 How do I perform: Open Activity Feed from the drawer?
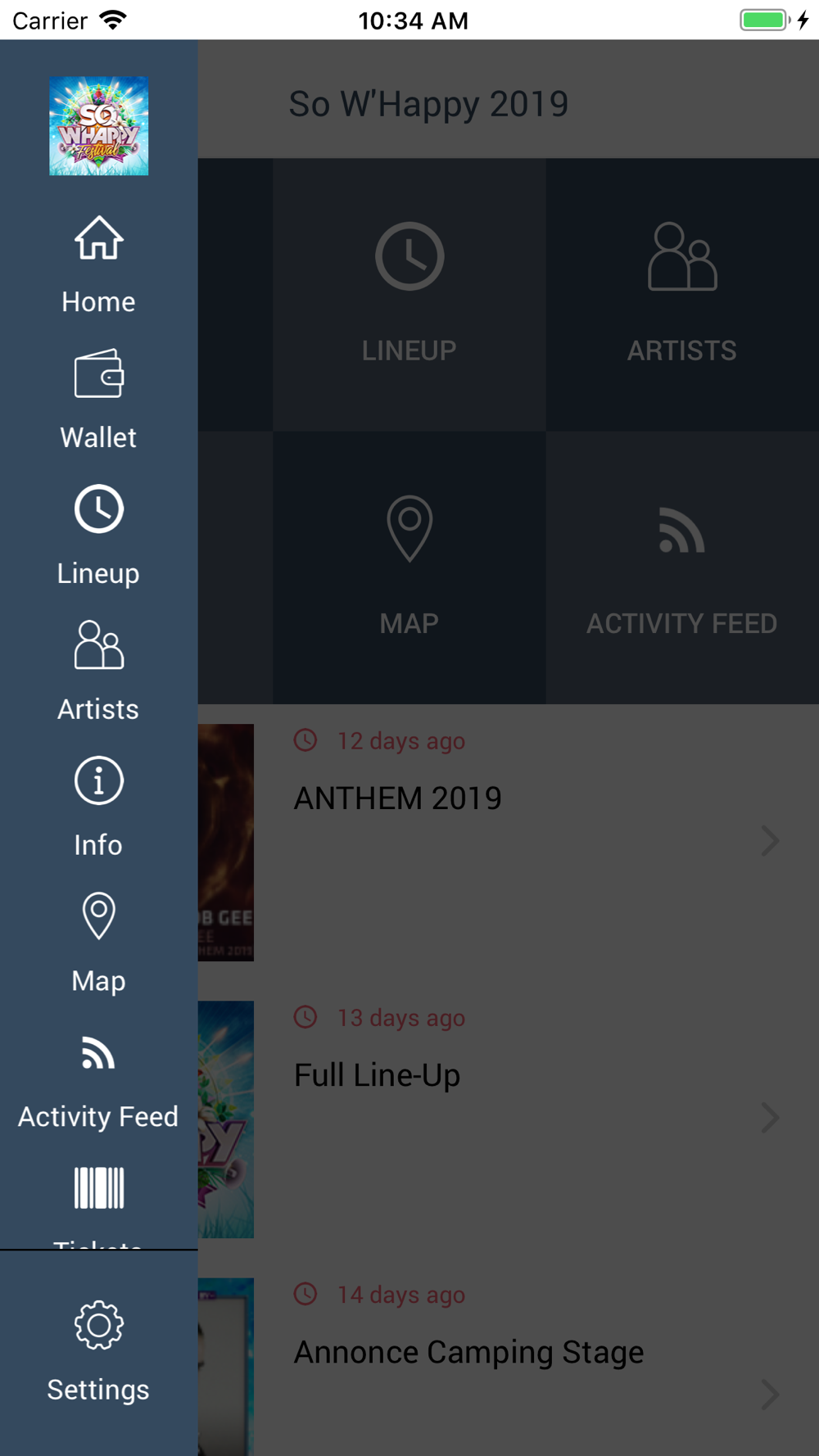(98, 1080)
